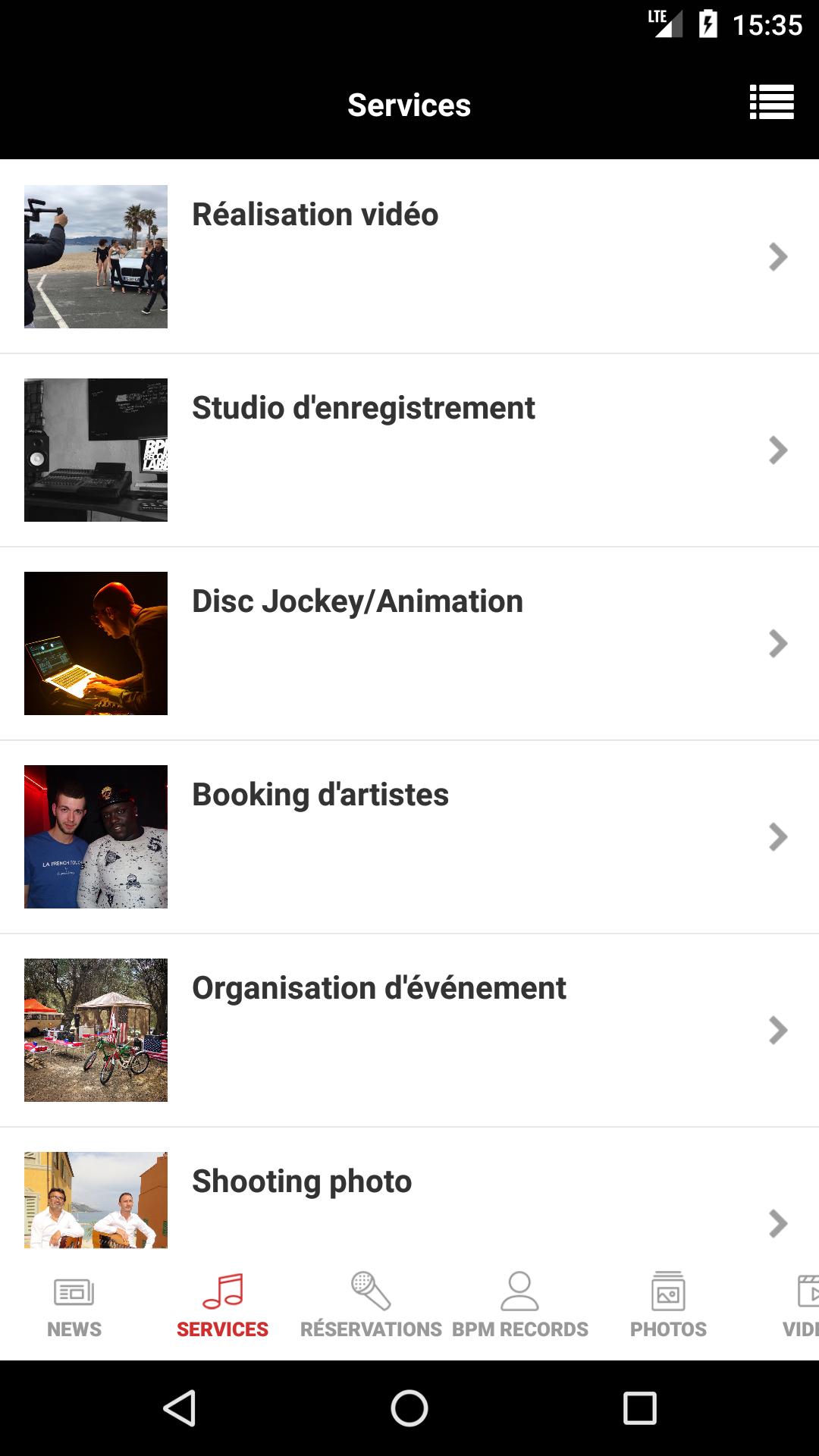Go to the Réservations tab

click(371, 1306)
